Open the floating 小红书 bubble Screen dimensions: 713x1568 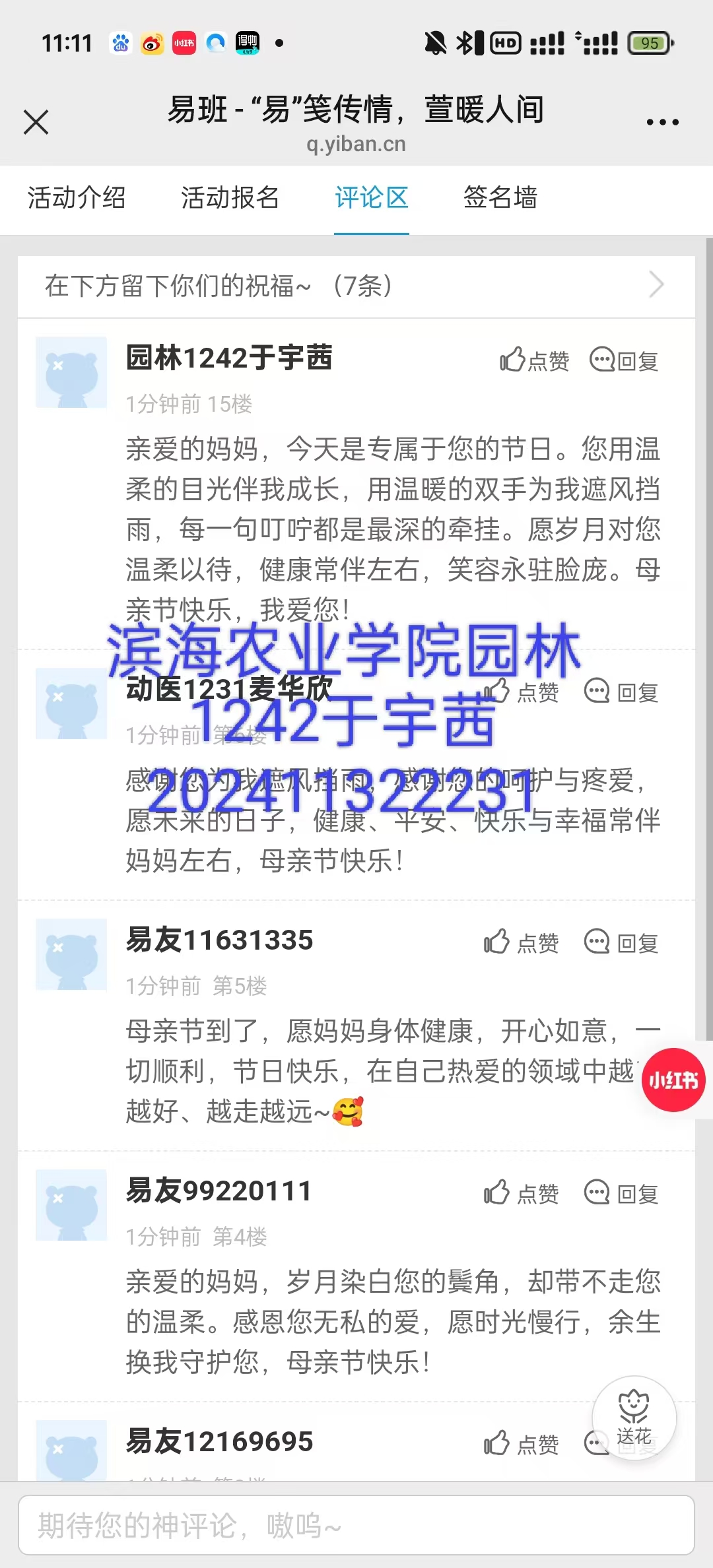pyautogui.click(x=673, y=1080)
